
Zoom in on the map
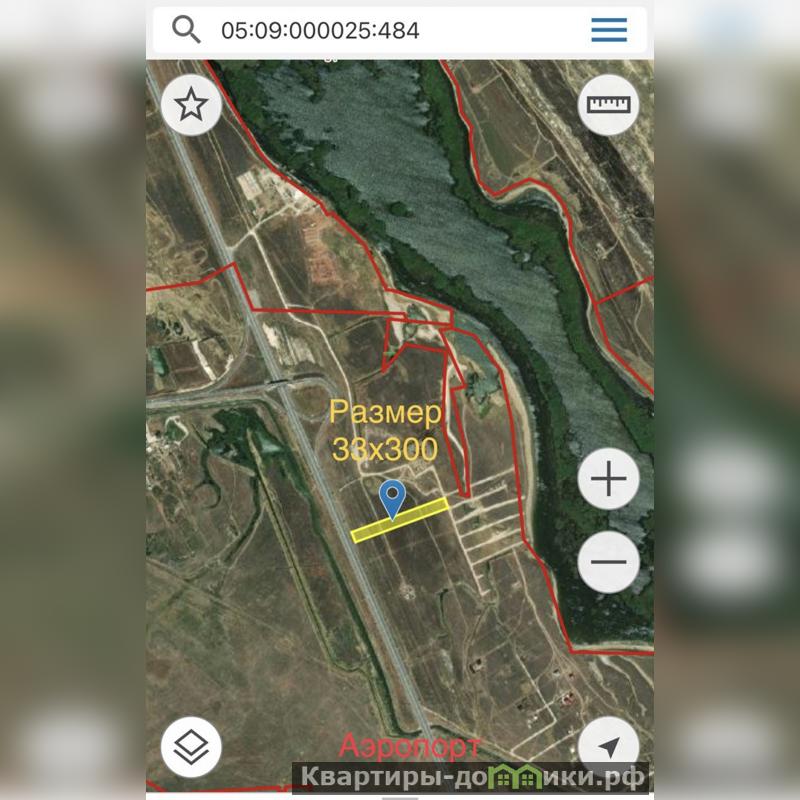coord(608,480)
